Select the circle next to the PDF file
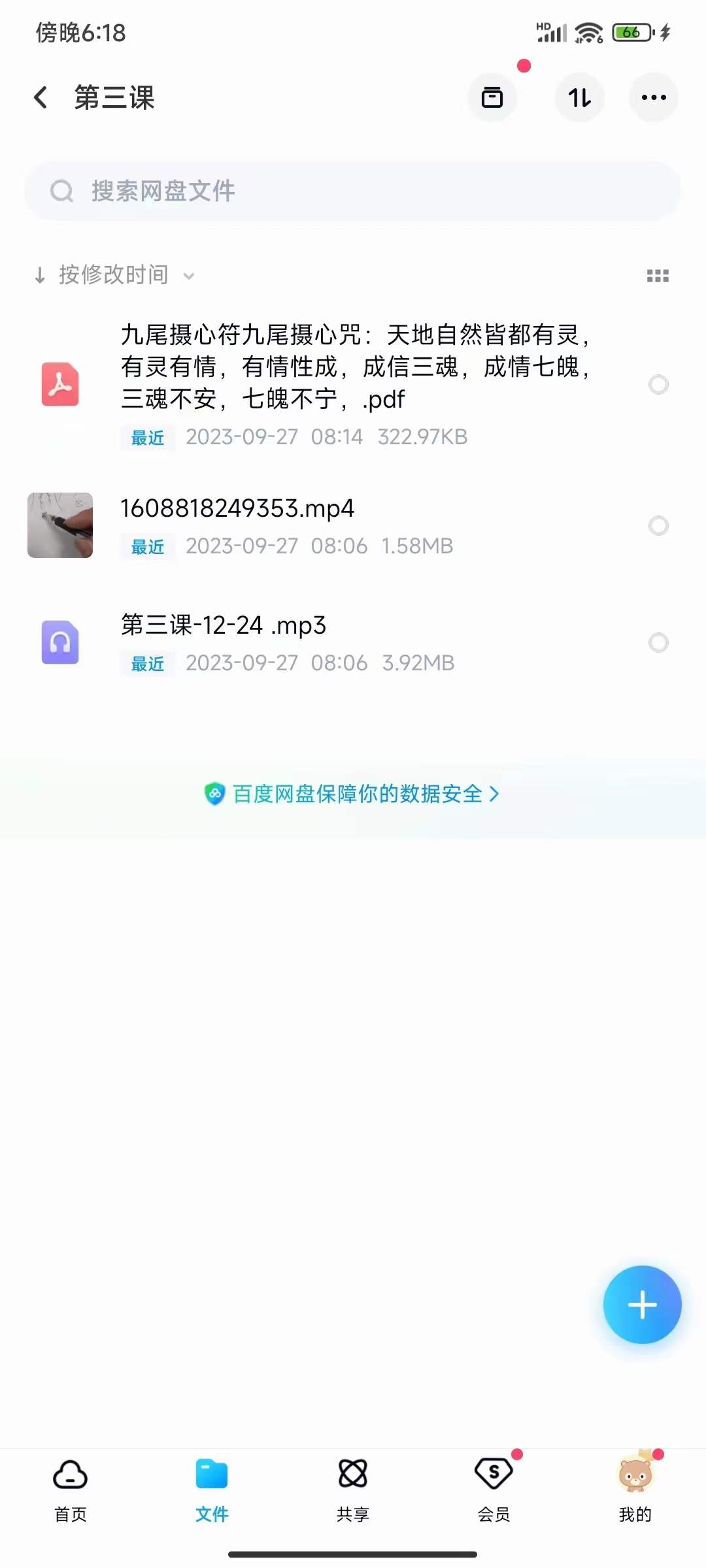Viewport: 706px width, 1568px height. coord(659,384)
